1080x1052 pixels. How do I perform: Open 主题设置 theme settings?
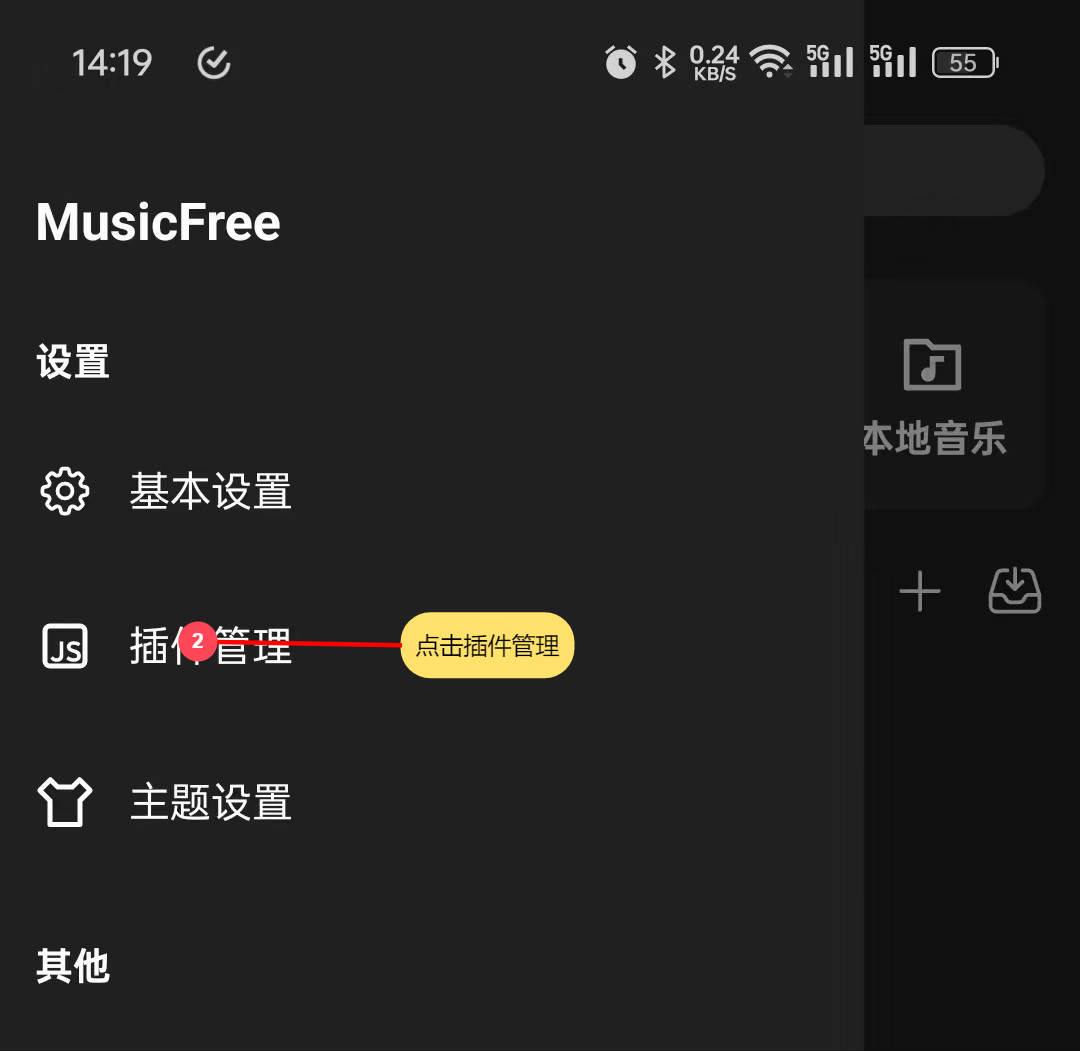(210, 803)
